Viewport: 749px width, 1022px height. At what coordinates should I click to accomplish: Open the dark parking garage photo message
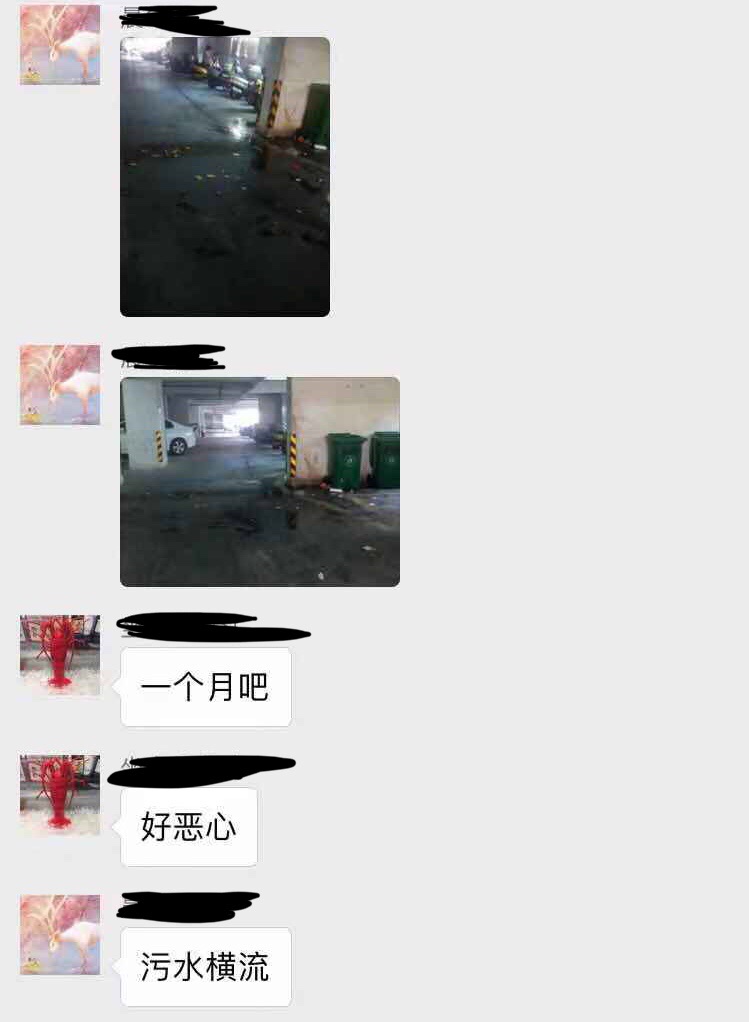click(225, 177)
